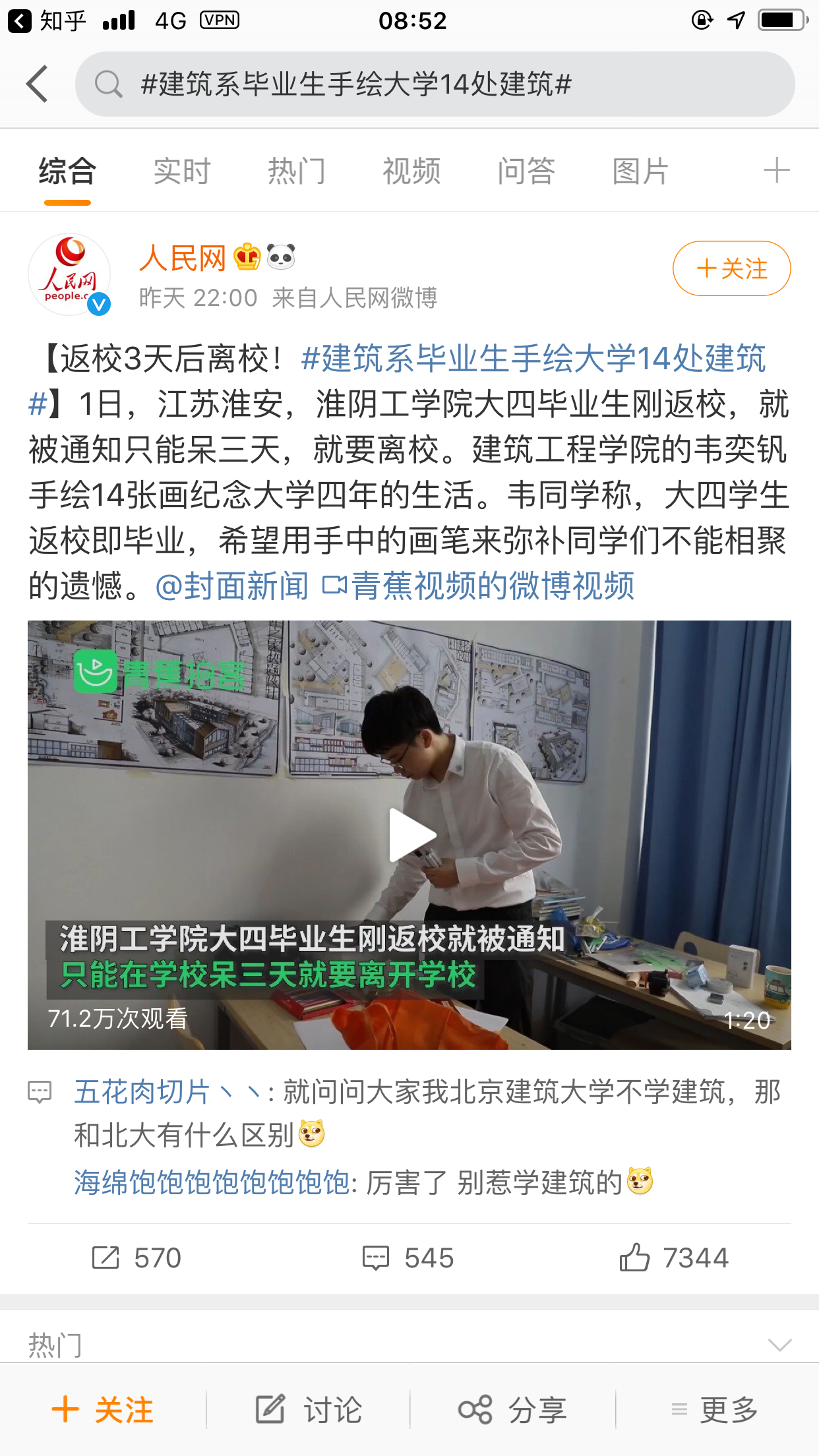
Task: Expand the 热门 sort dropdown
Action: pyautogui.click(x=779, y=1345)
